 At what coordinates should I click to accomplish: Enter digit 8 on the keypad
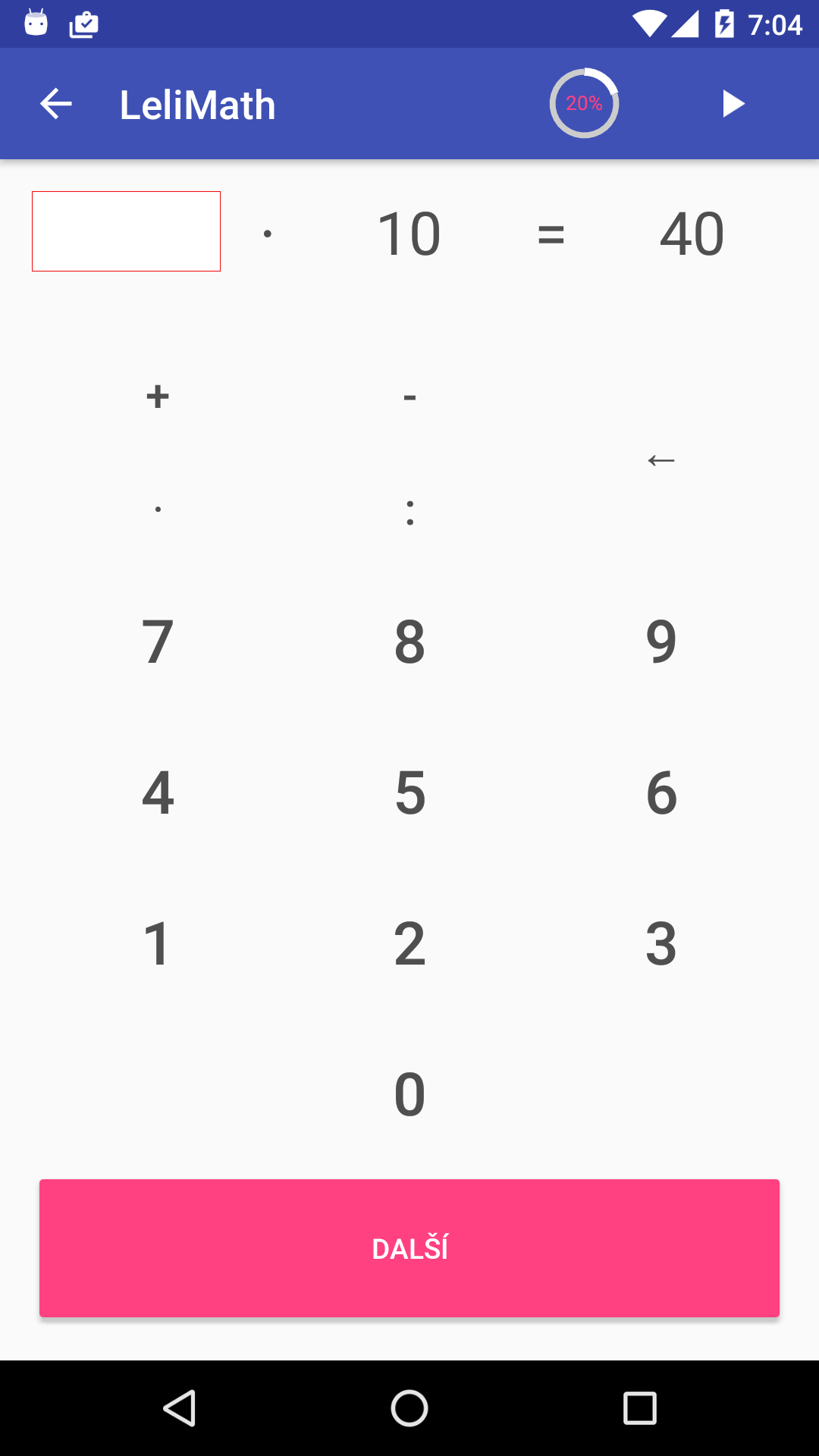[409, 642]
